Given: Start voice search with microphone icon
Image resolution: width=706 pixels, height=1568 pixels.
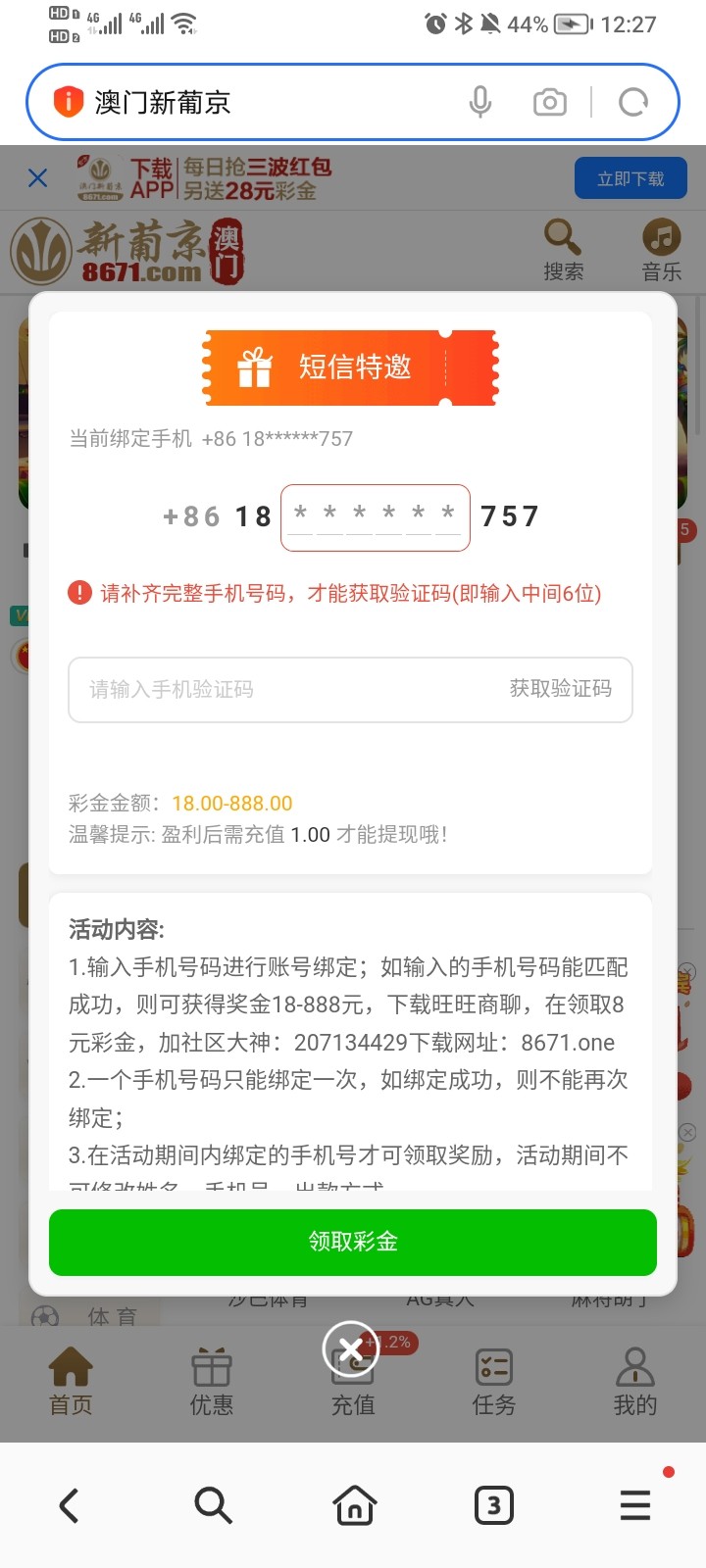Looking at the screenshot, I should tap(480, 102).
